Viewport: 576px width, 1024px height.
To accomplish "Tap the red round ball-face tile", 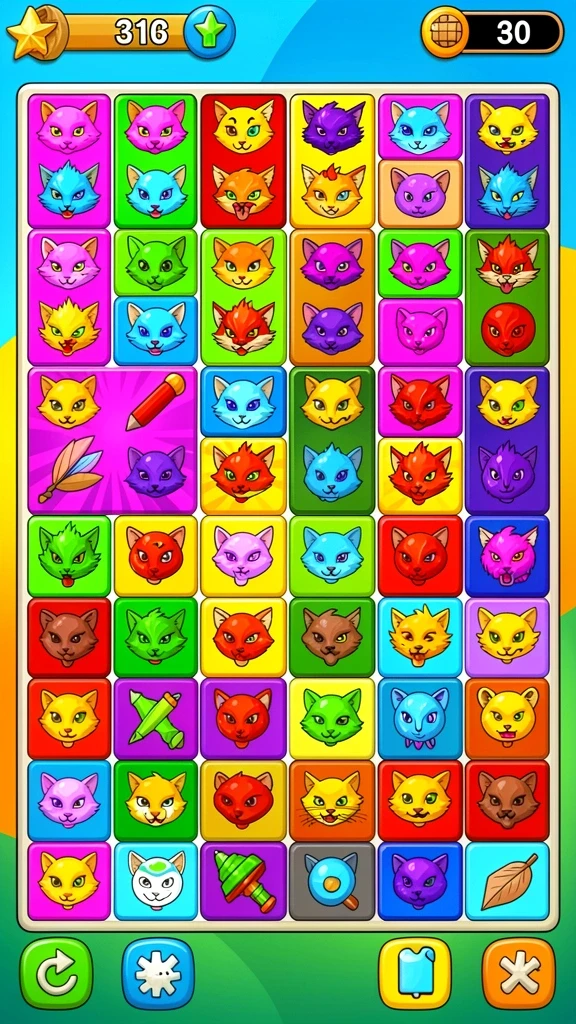I will (x=507, y=330).
